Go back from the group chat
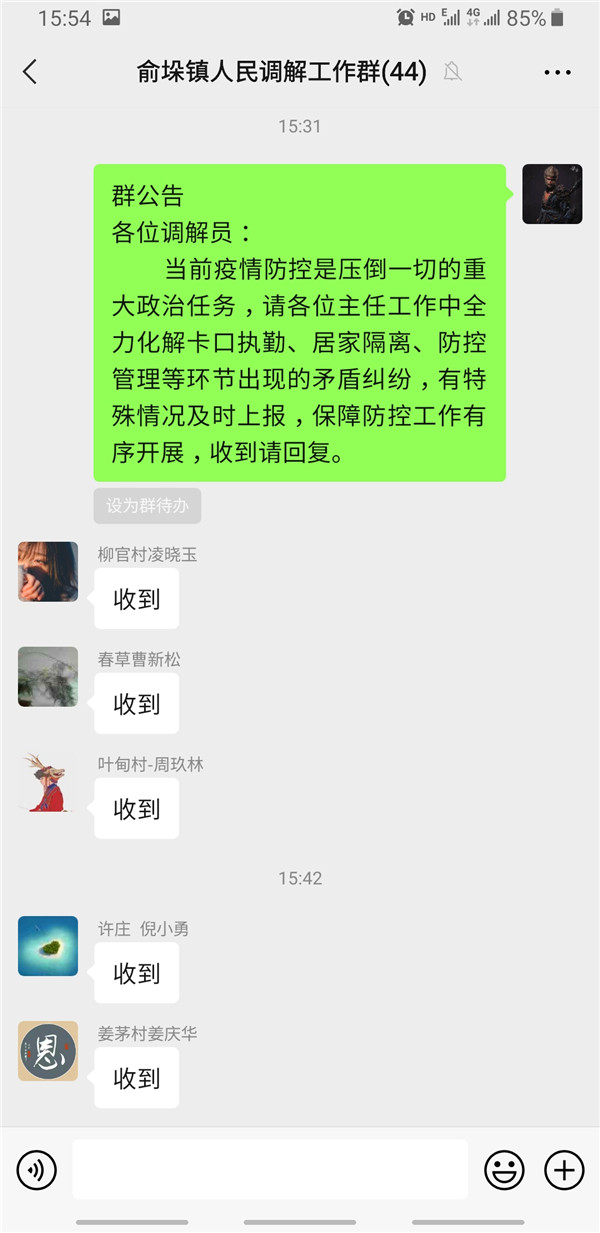This screenshot has width=600, height=1233. [x=30, y=72]
